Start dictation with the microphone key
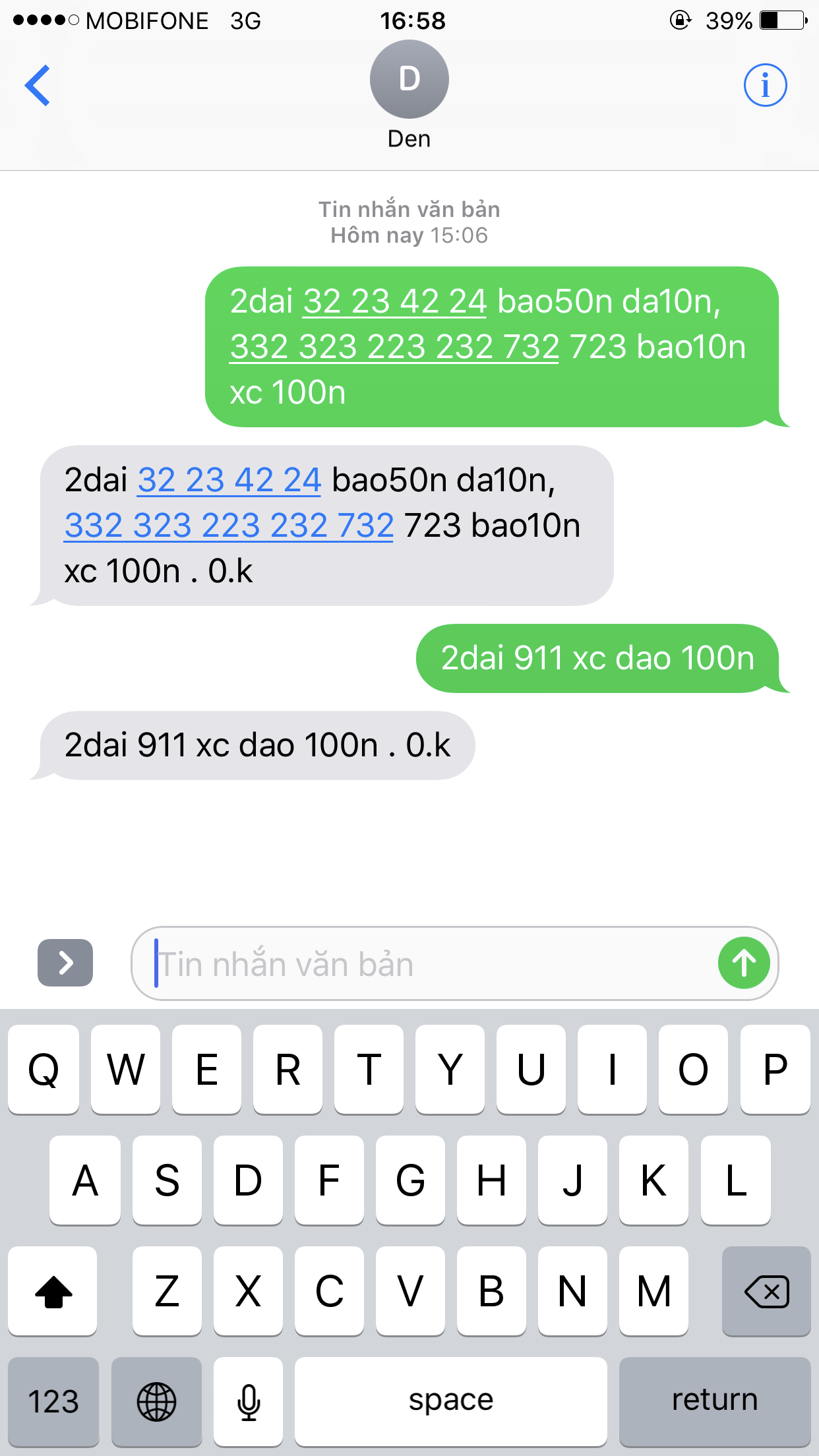Screen dimensions: 819x1456 (248, 1401)
